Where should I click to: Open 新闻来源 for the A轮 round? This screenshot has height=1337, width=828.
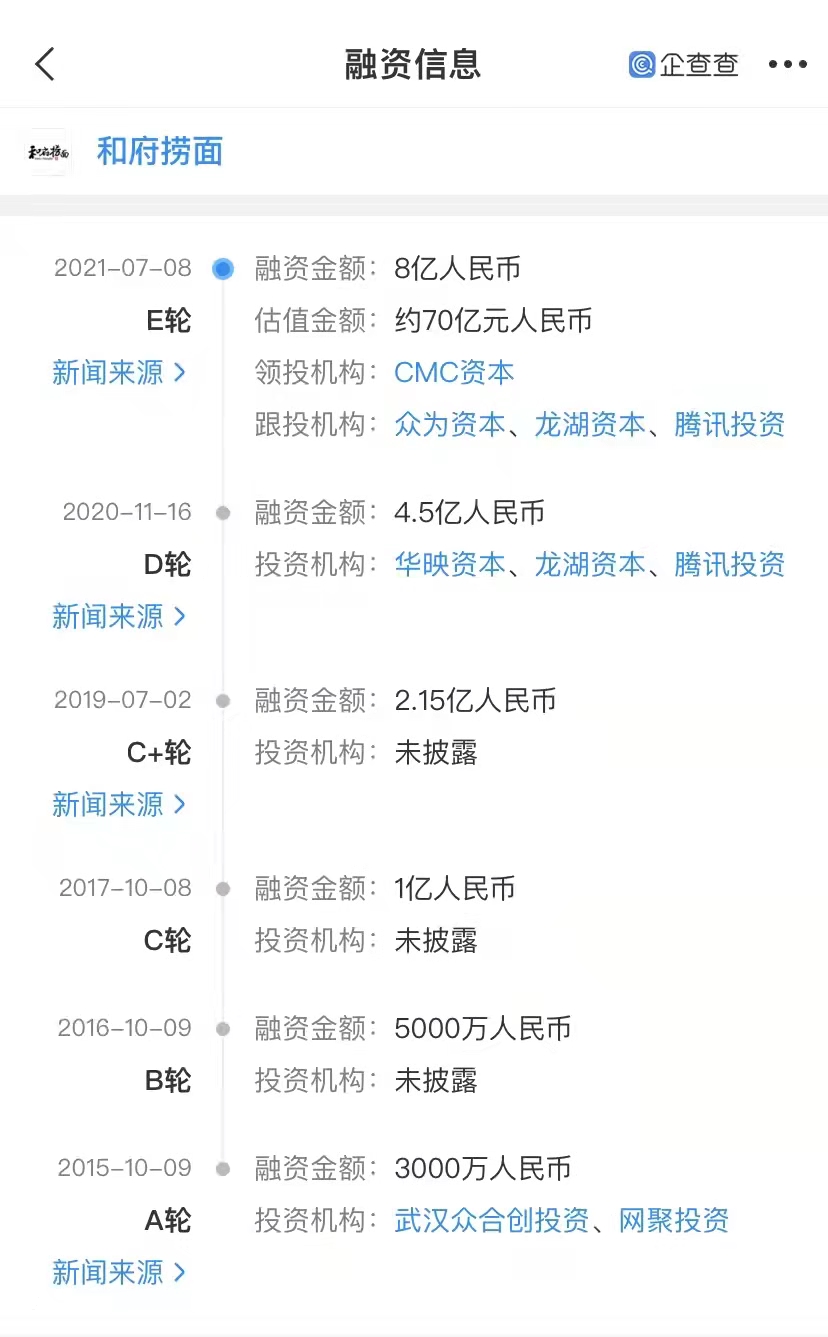tap(119, 1273)
